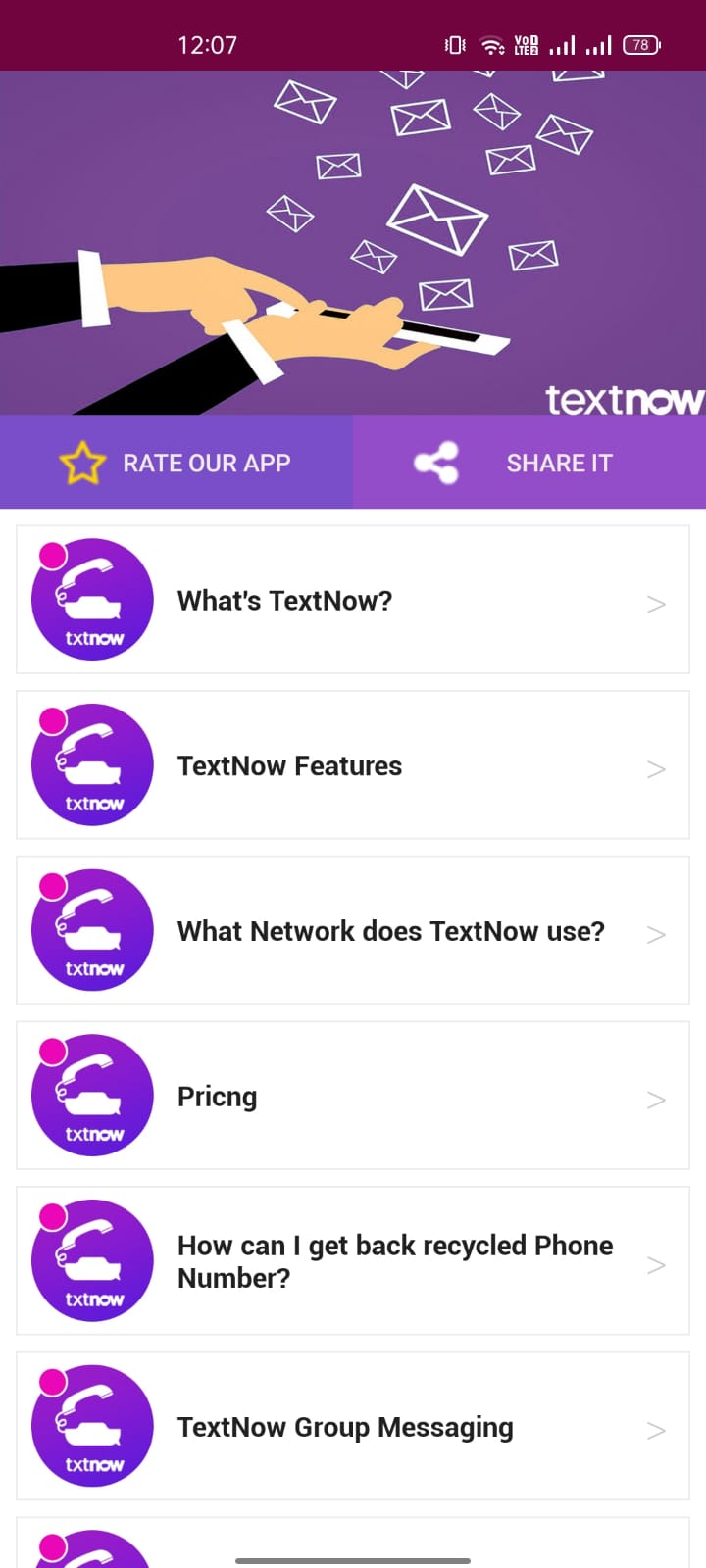Tap the TextNow phone icon for What's TextNow?
The width and height of the screenshot is (706, 1568).
tap(91, 599)
